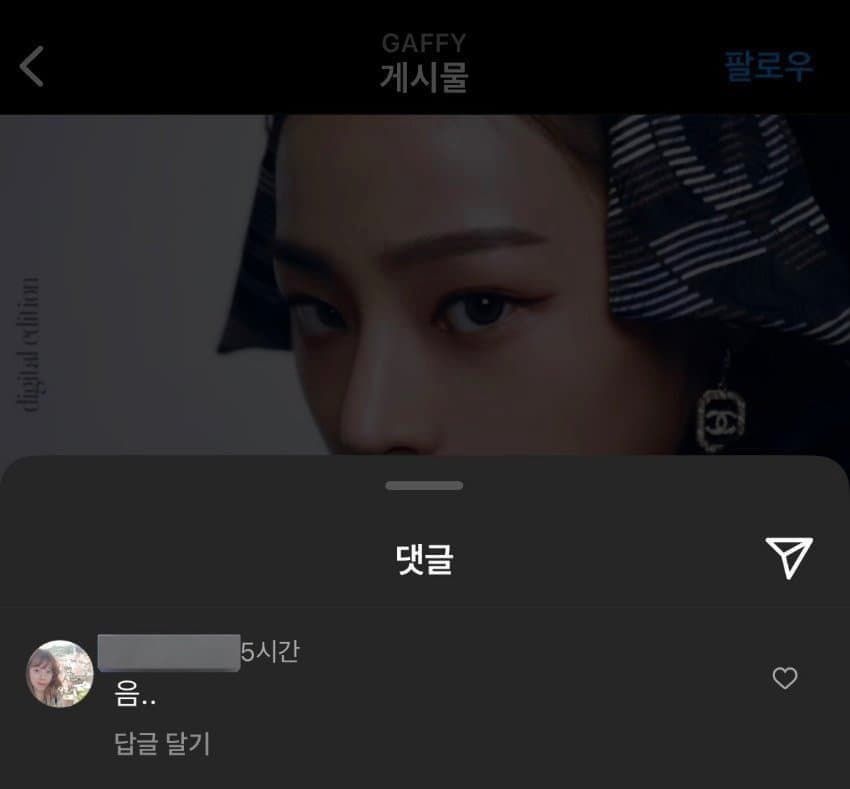Tap 답글 달기 to reply to the comment
Screen dimensions: 850x789
click(162, 744)
